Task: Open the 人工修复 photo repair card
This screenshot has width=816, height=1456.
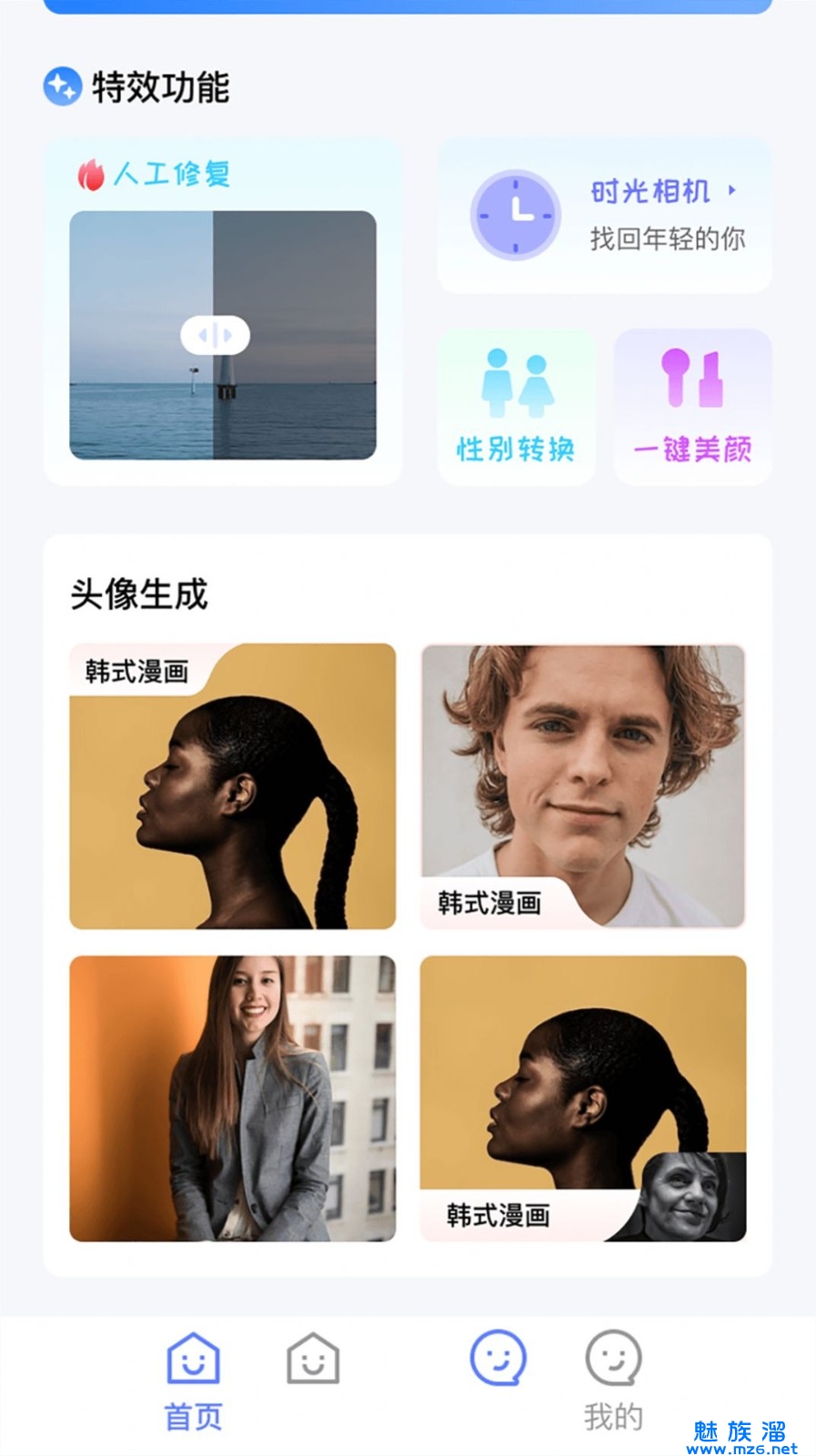Action: click(x=223, y=312)
